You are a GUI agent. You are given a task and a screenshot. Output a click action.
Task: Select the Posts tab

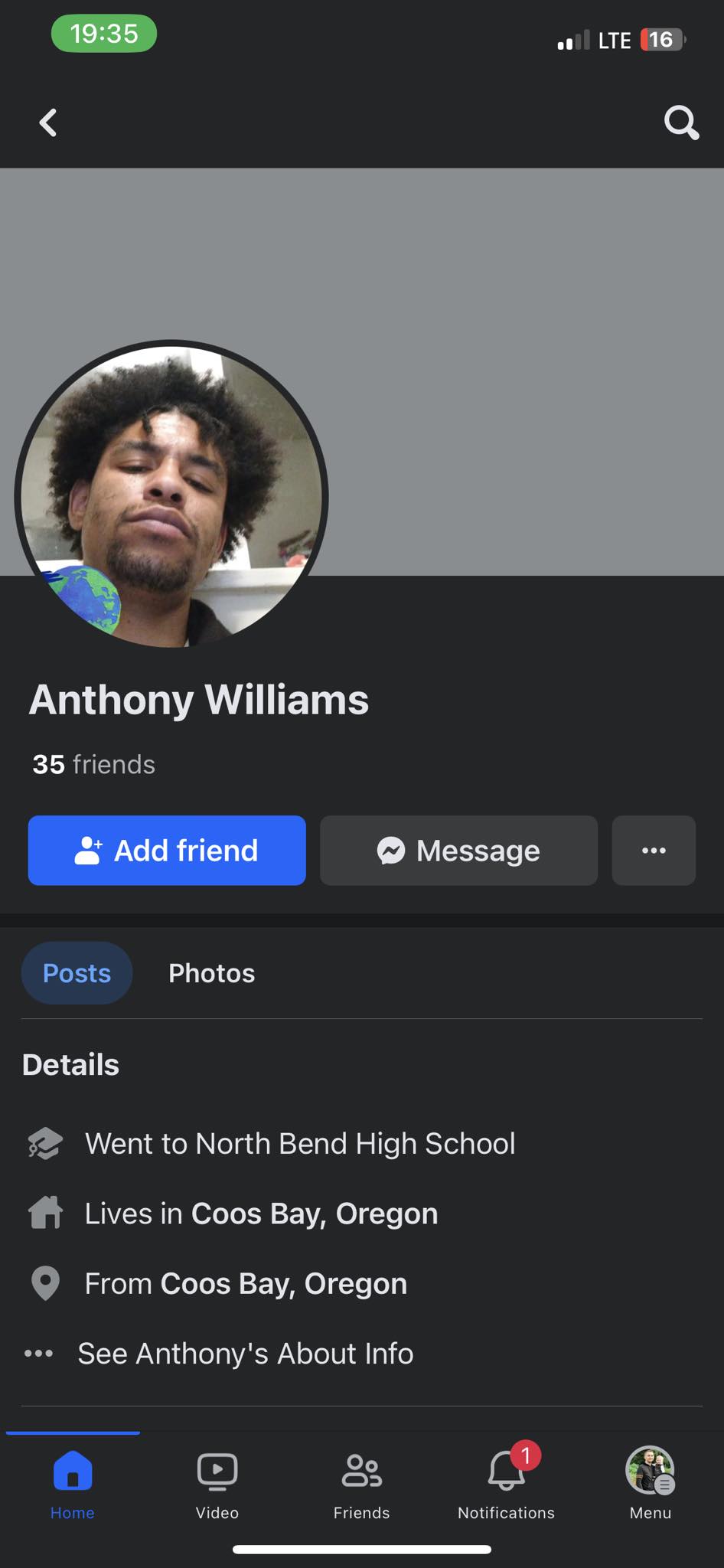pos(77,973)
